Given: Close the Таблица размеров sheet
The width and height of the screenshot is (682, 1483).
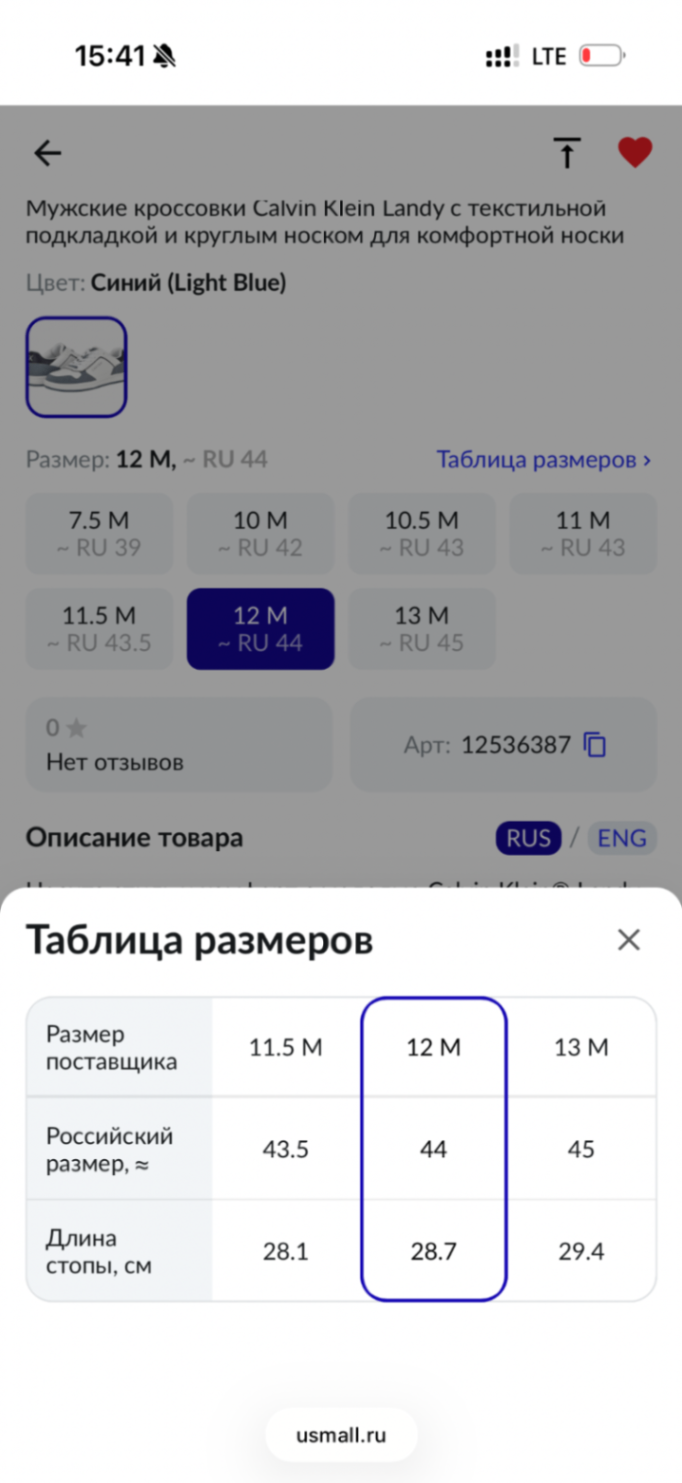Looking at the screenshot, I should coord(628,940).
